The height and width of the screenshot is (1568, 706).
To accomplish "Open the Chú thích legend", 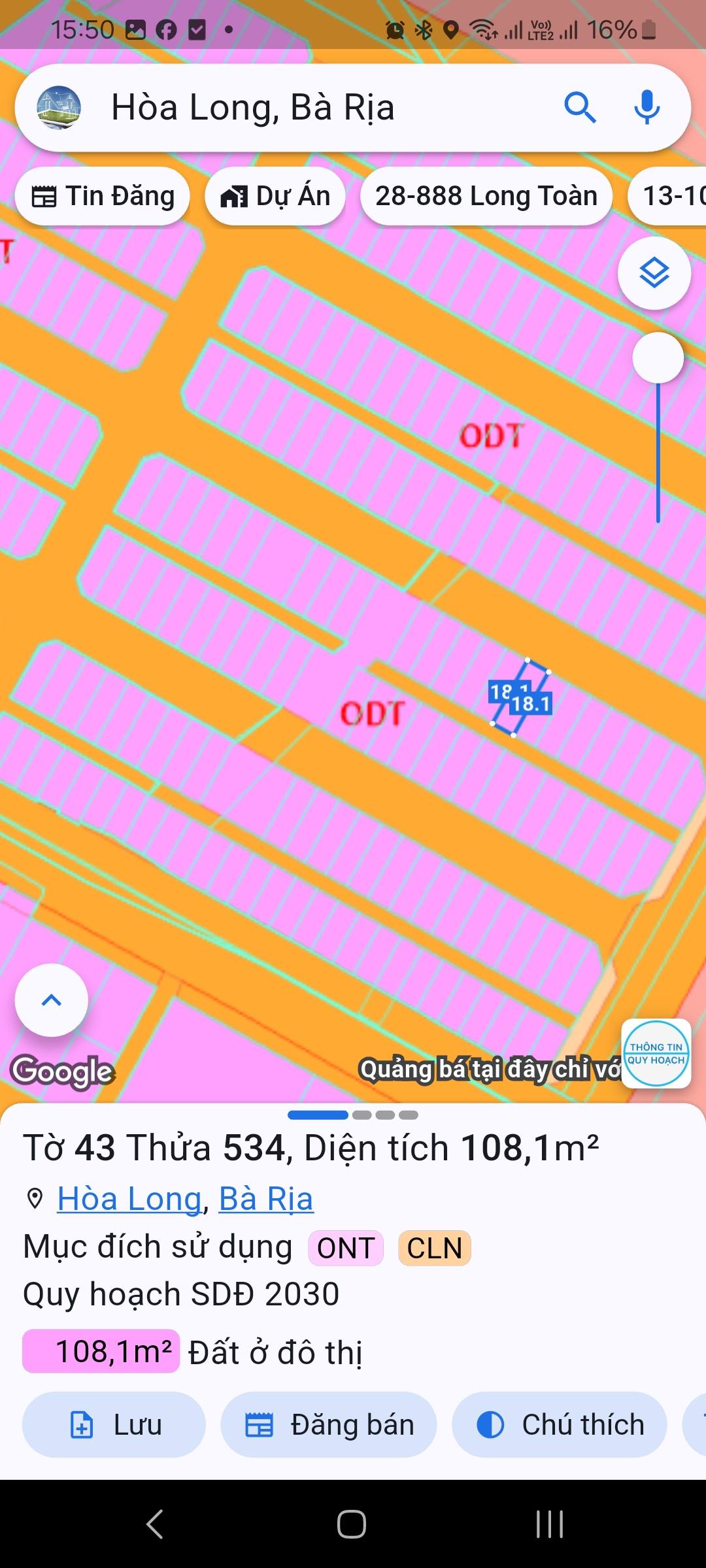I will pyautogui.click(x=560, y=1424).
